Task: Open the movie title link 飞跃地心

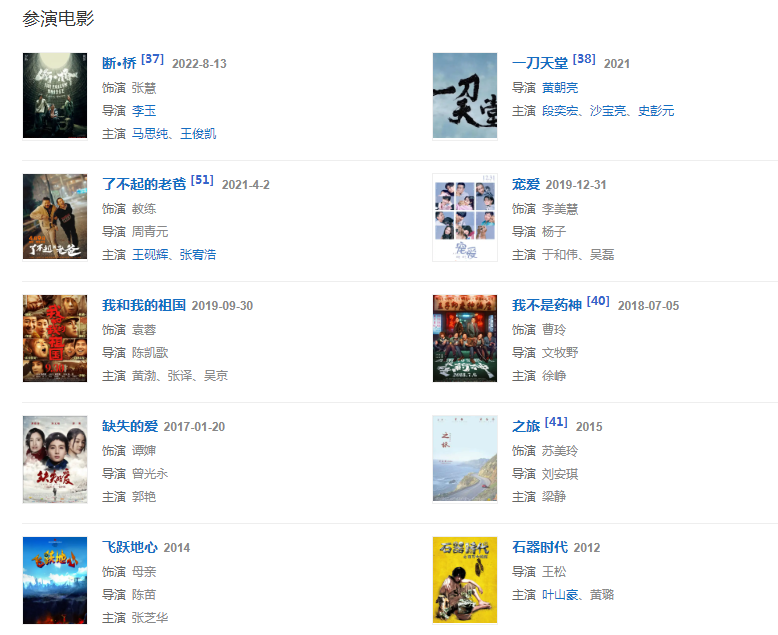Action: click(x=130, y=547)
